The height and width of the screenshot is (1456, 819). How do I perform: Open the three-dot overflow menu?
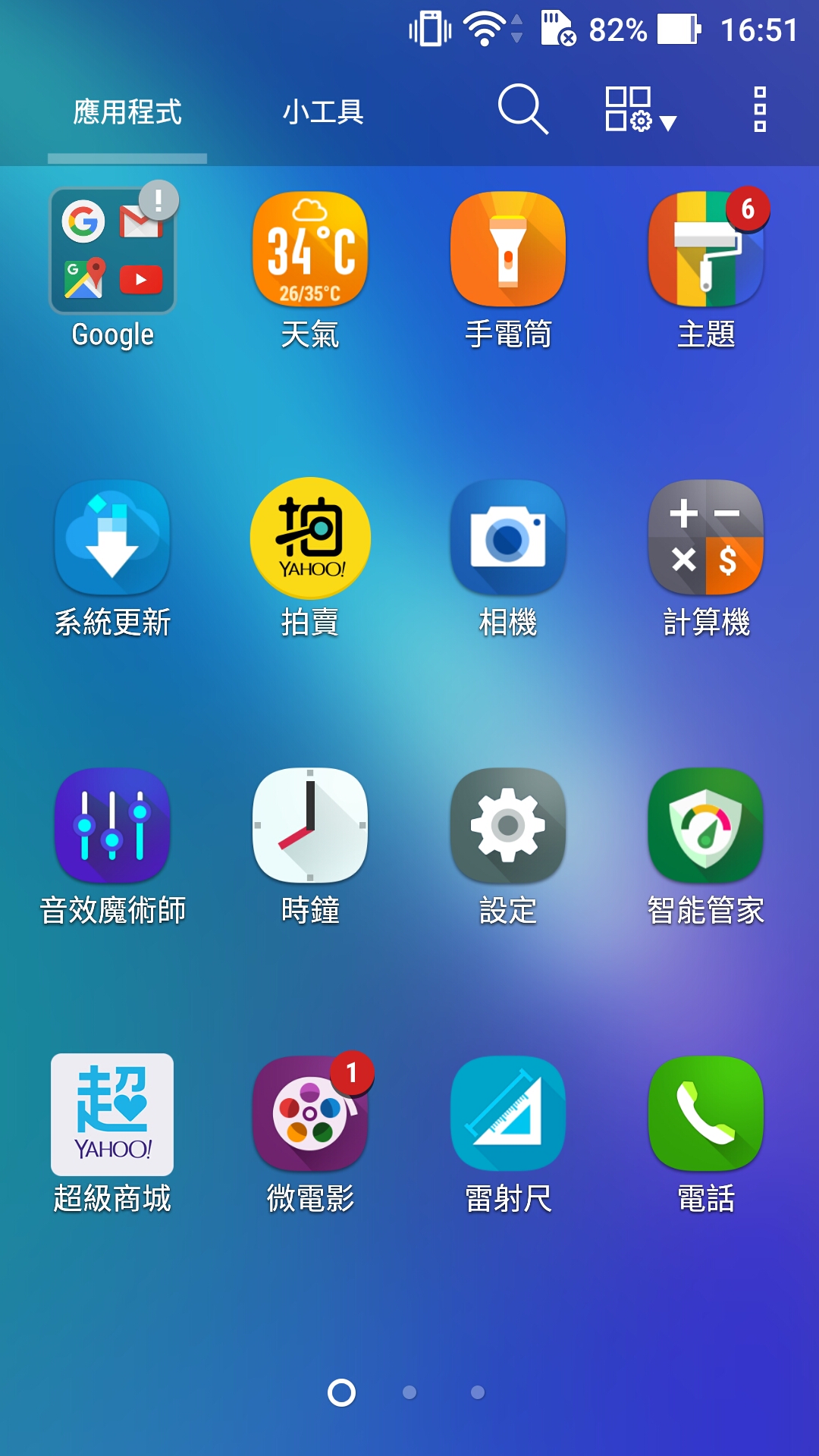coord(760,110)
